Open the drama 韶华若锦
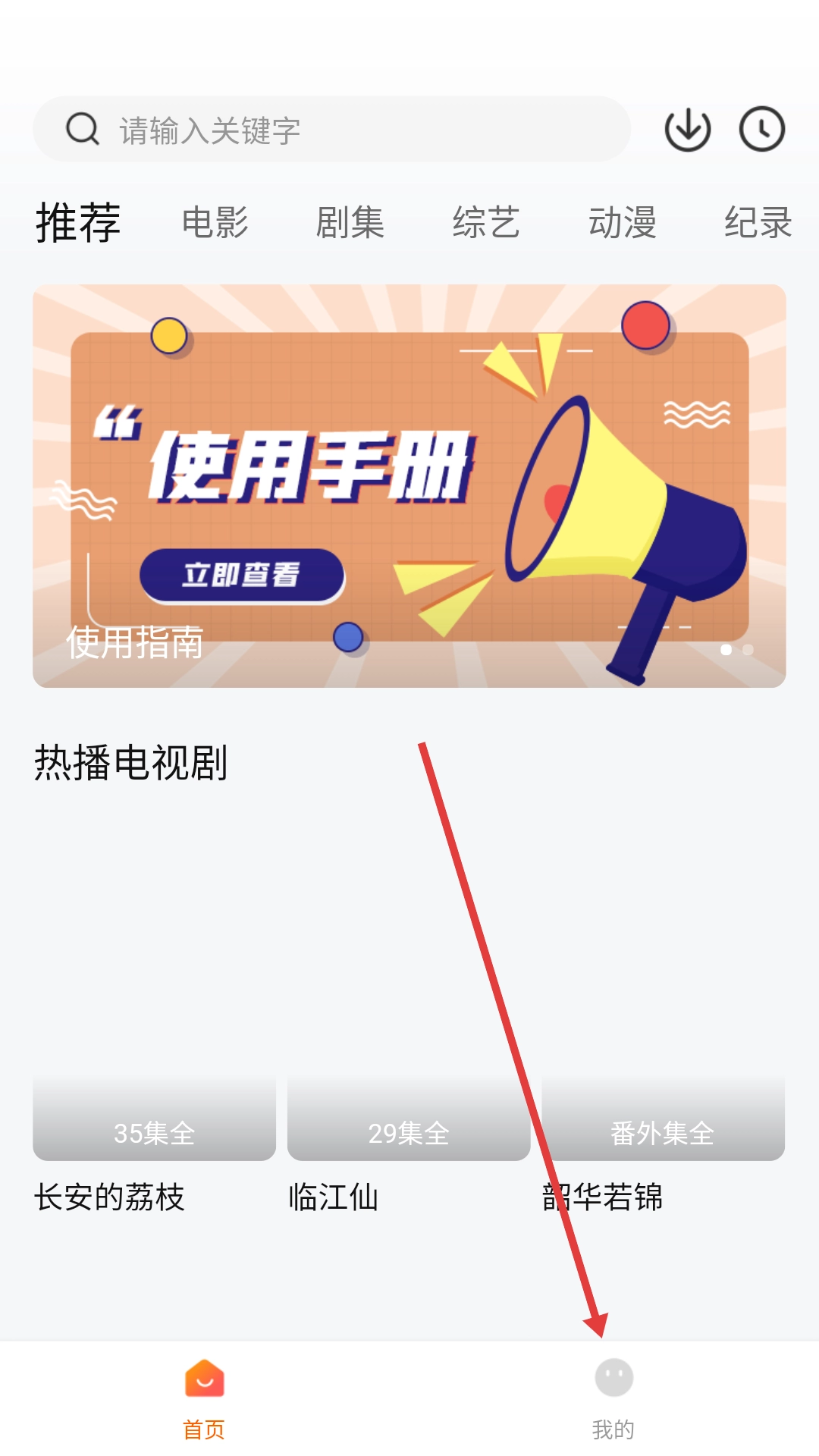Screen dimensions: 819x1456 click(x=663, y=986)
